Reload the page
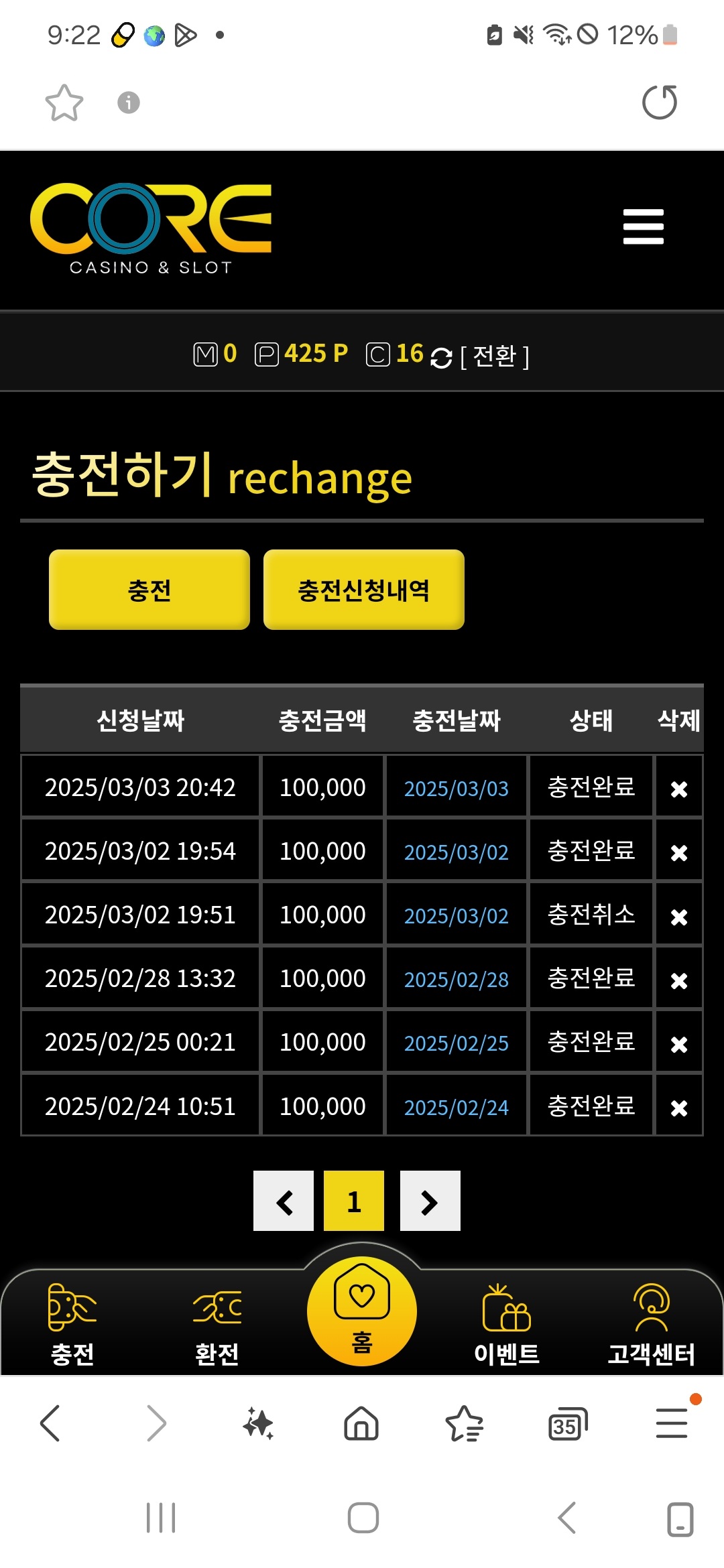Screen dimensions: 724x1568 [x=660, y=102]
